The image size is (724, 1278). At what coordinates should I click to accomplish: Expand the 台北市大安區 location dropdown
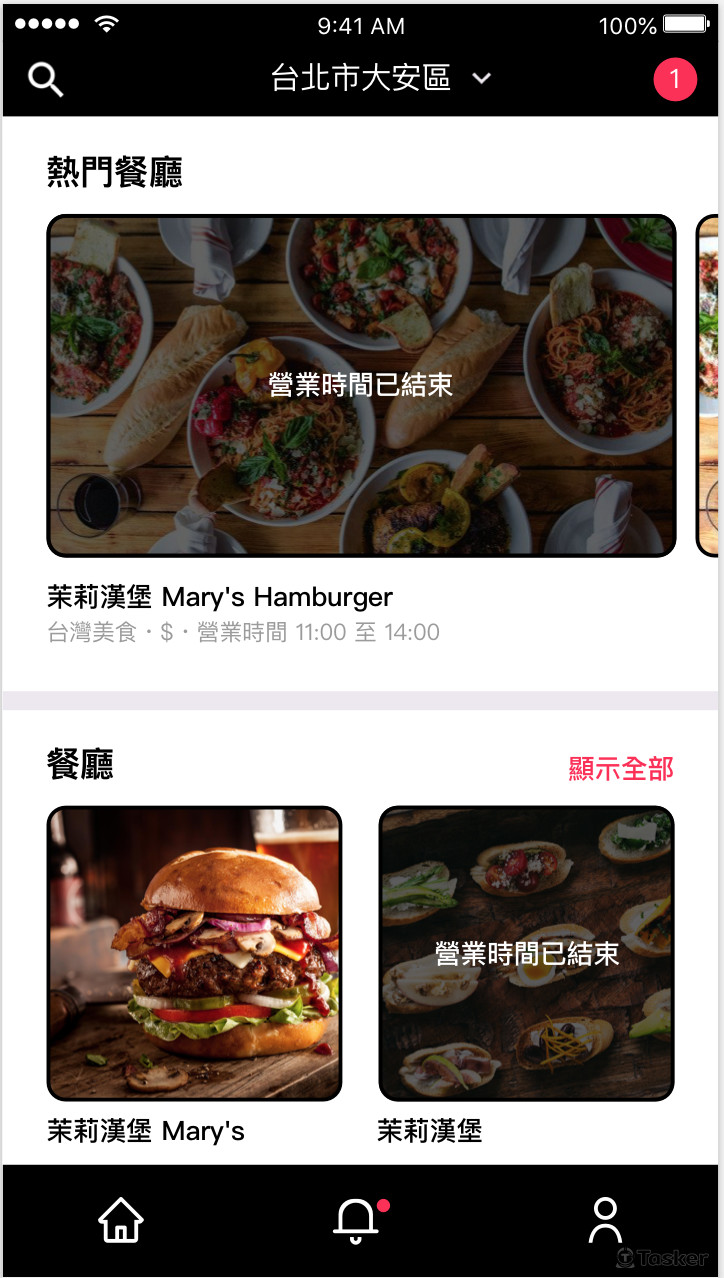click(381, 78)
